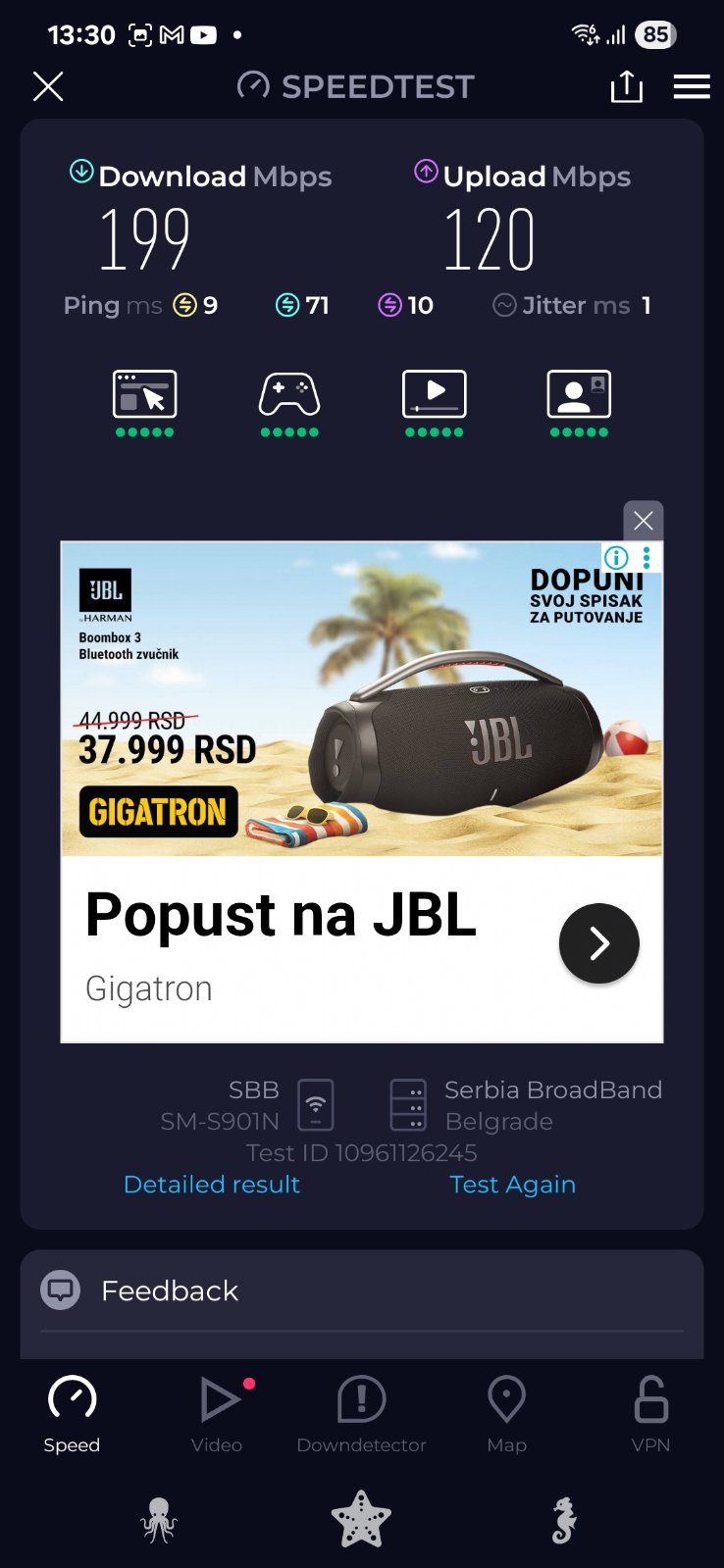
Task: Switch to the Video tab
Action: (x=217, y=1413)
